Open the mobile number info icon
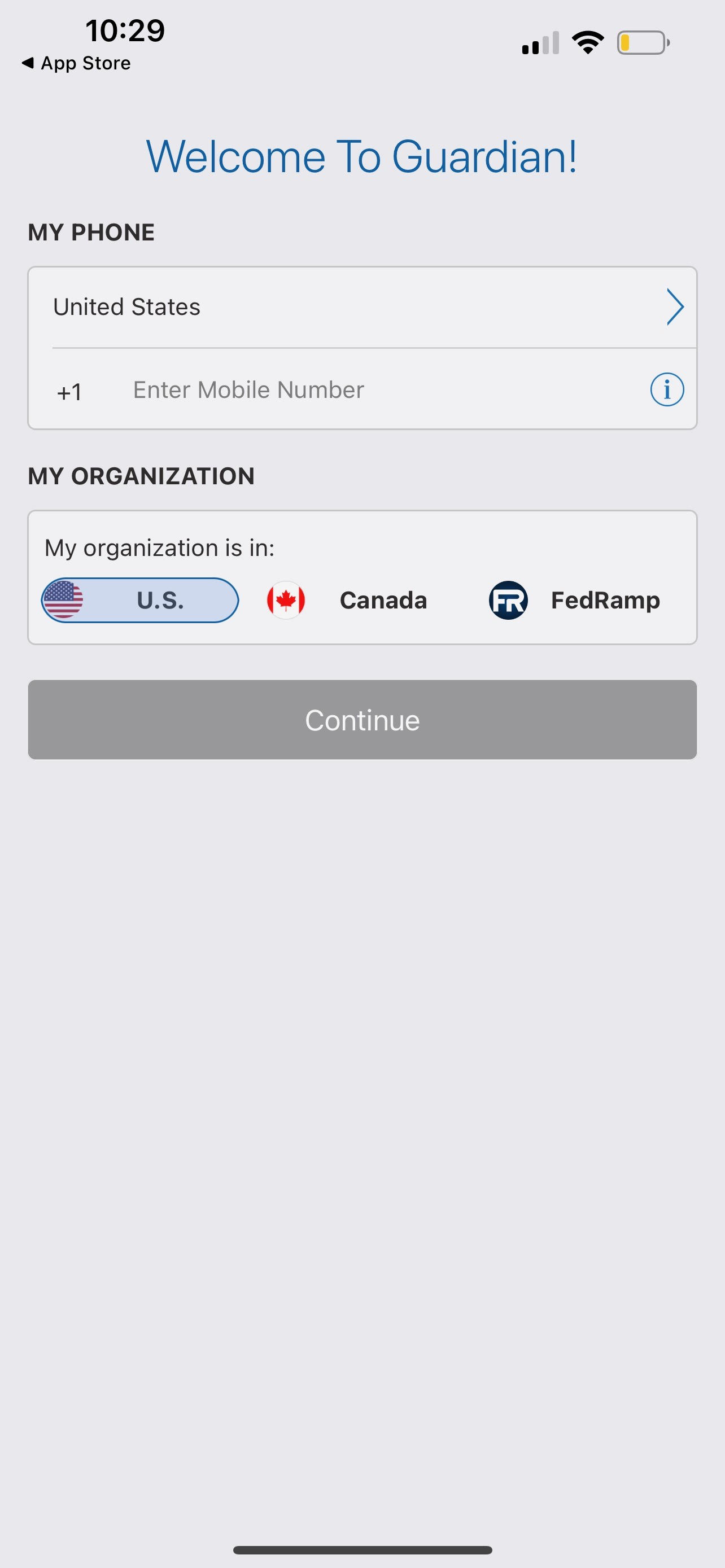Image resolution: width=725 pixels, height=1568 pixels. pos(667,389)
